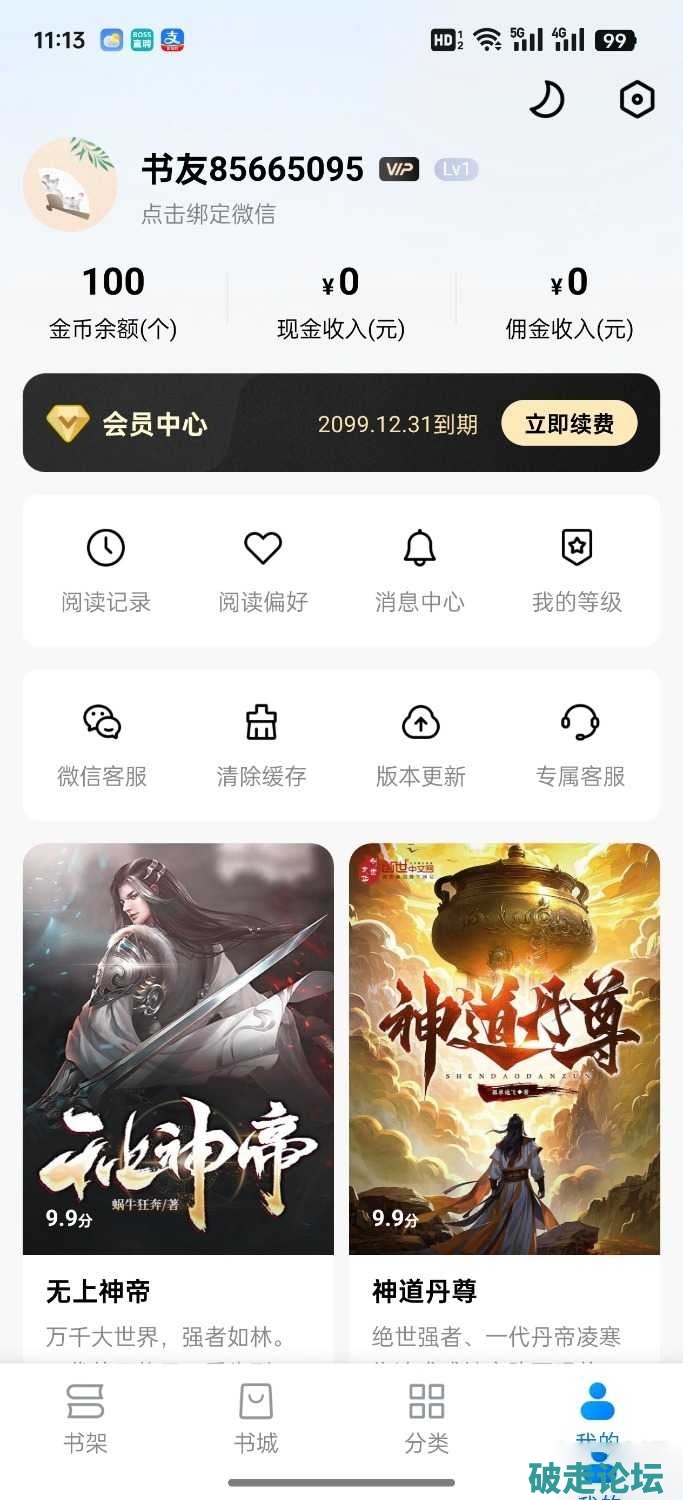The image size is (683, 1500).
Task: Toggle night mode with the moon icon
Action: point(546,99)
